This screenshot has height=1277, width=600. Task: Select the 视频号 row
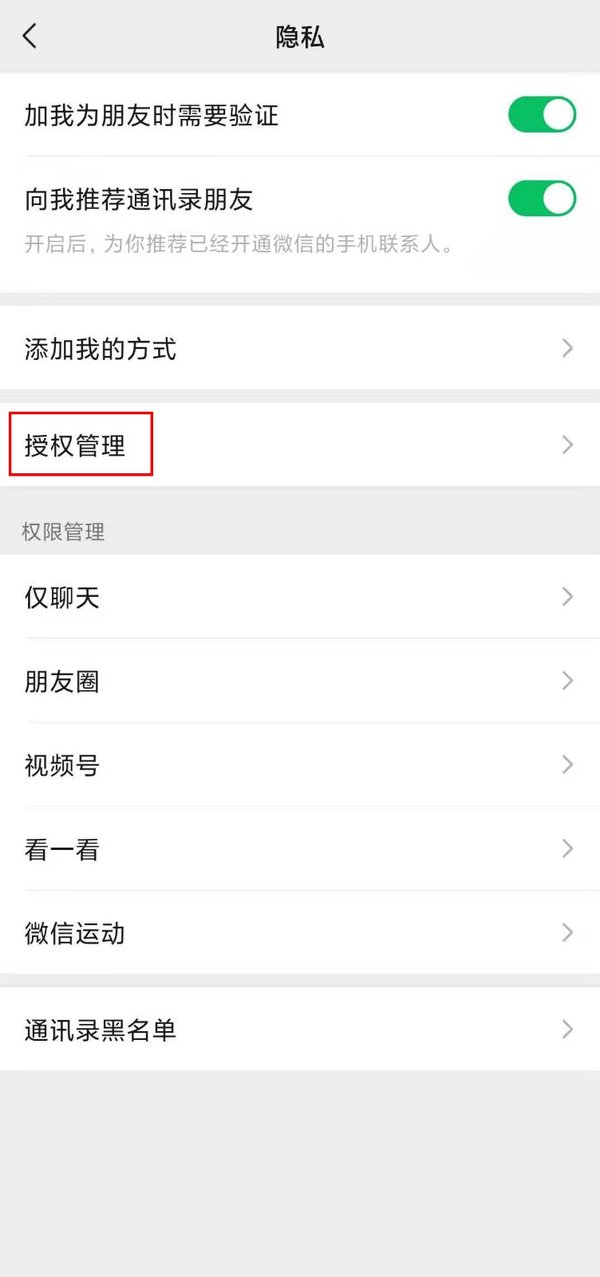pos(300,766)
